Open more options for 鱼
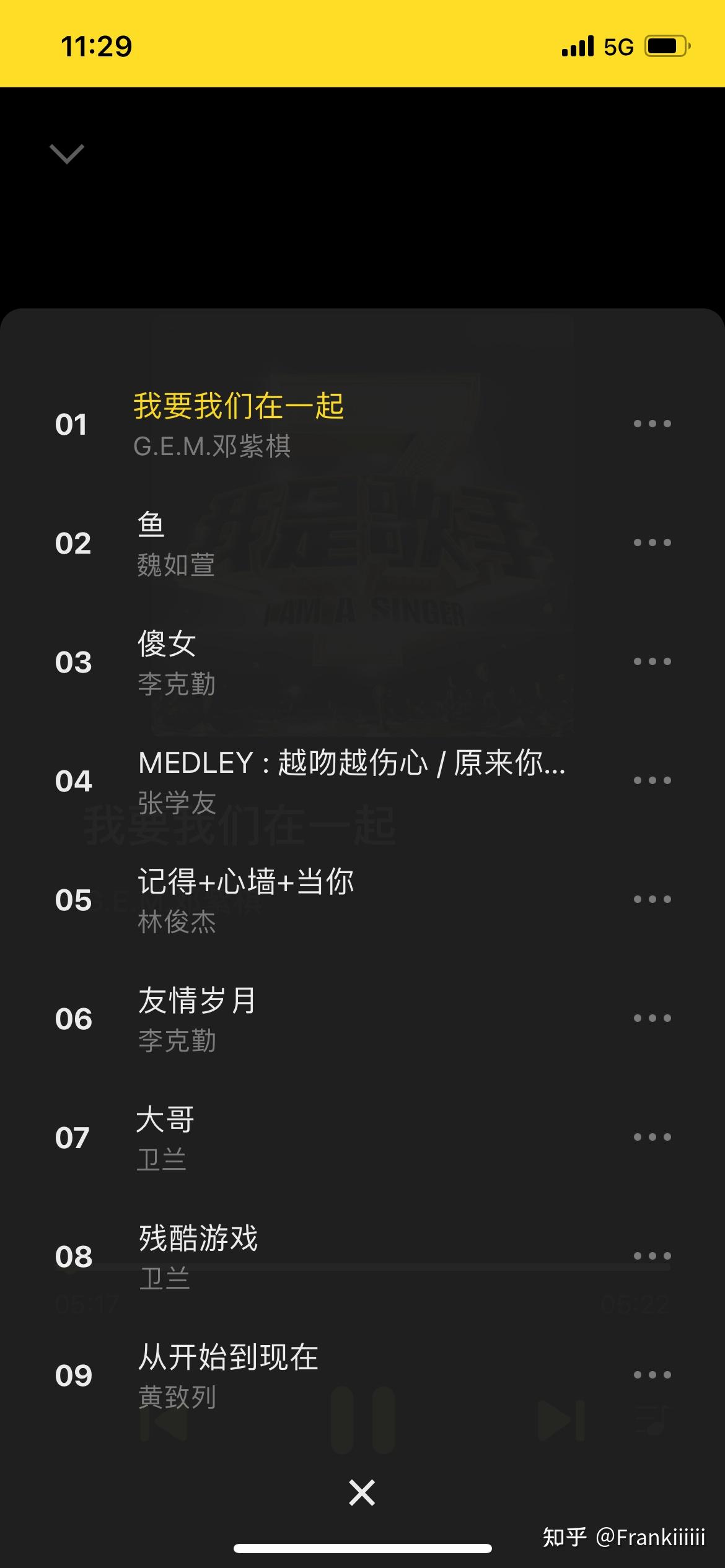 pyautogui.click(x=652, y=543)
